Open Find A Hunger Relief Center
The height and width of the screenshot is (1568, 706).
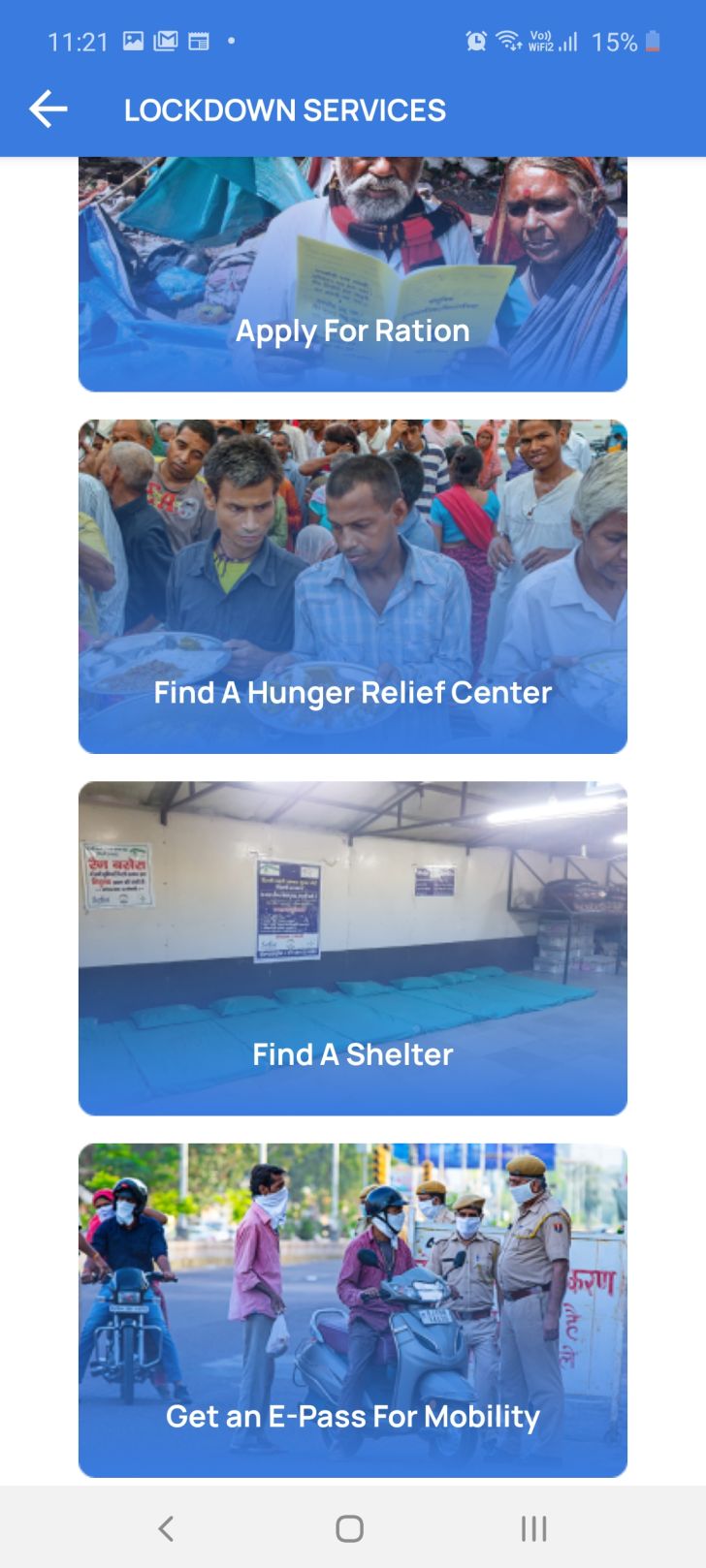click(x=352, y=586)
